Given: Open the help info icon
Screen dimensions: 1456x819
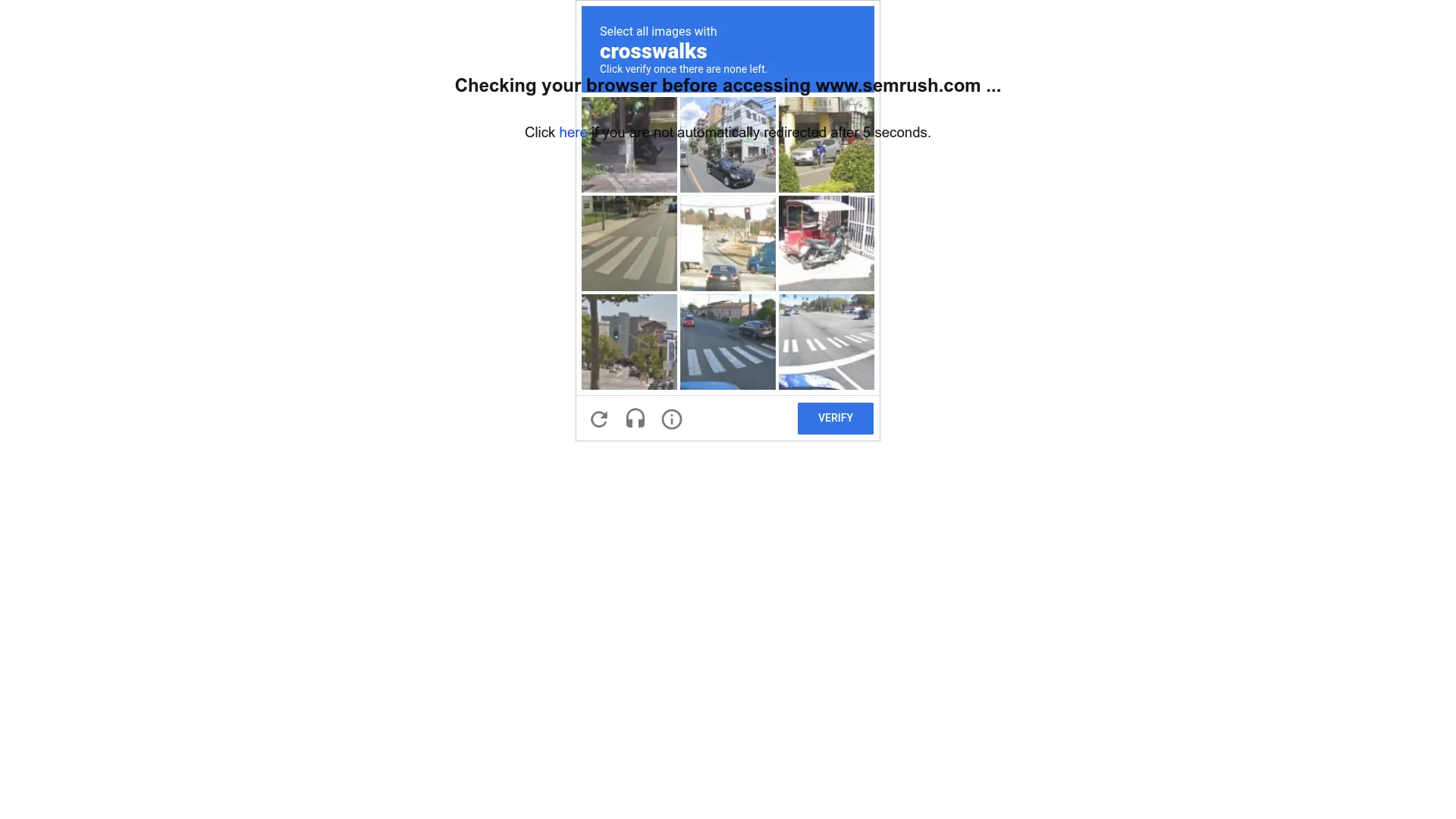Looking at the screenshot, I should (x=672, y=419).
